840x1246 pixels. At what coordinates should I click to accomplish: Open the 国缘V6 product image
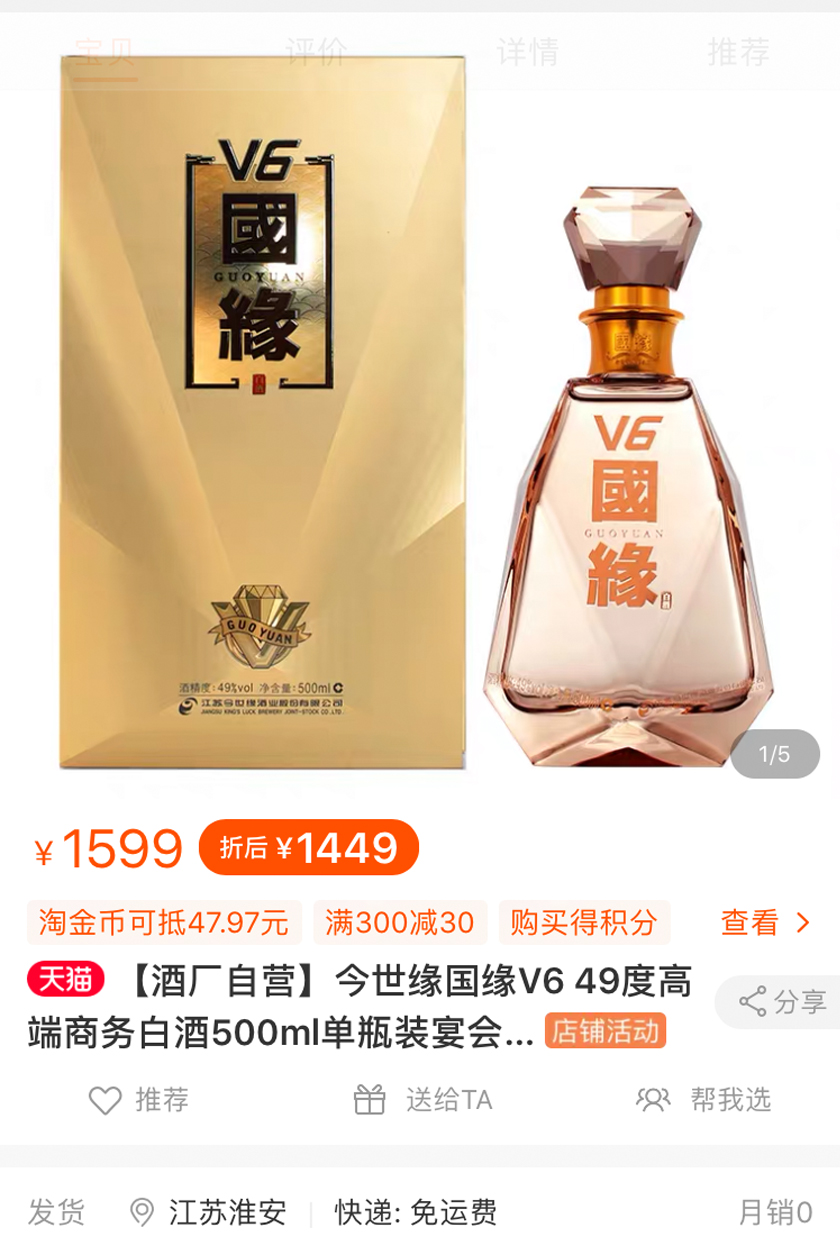coord(420,420)
